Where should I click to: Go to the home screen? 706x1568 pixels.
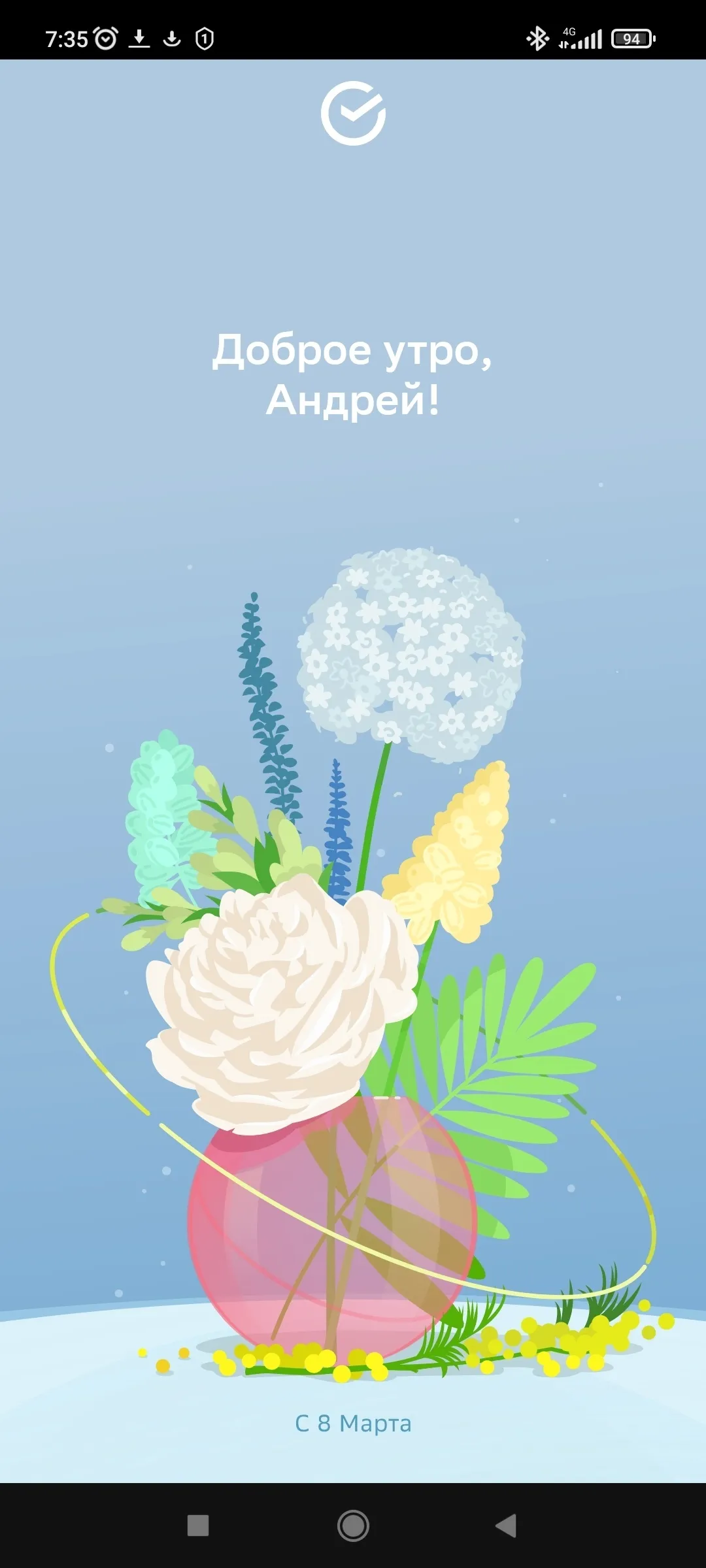(x=353, y=1526)
